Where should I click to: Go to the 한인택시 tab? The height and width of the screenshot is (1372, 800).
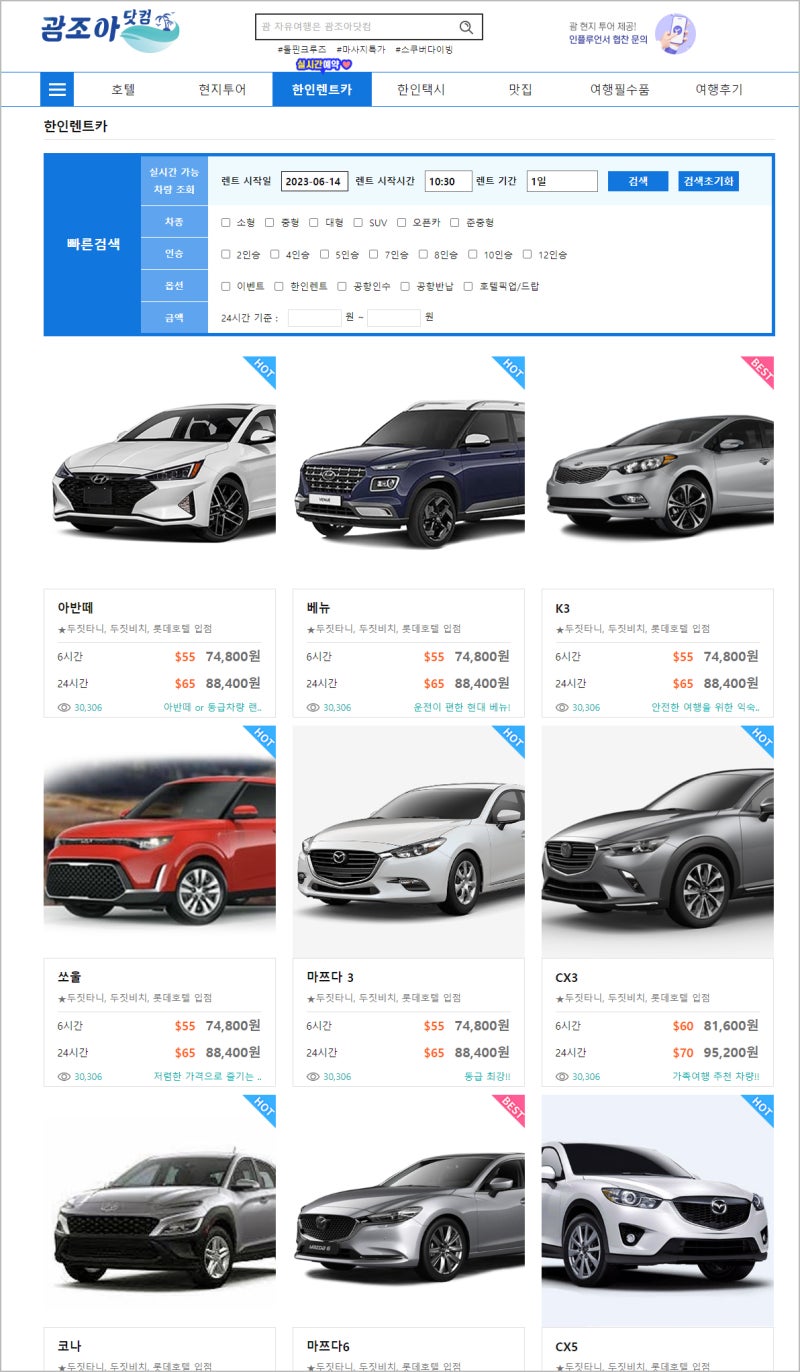coord(421,89)
